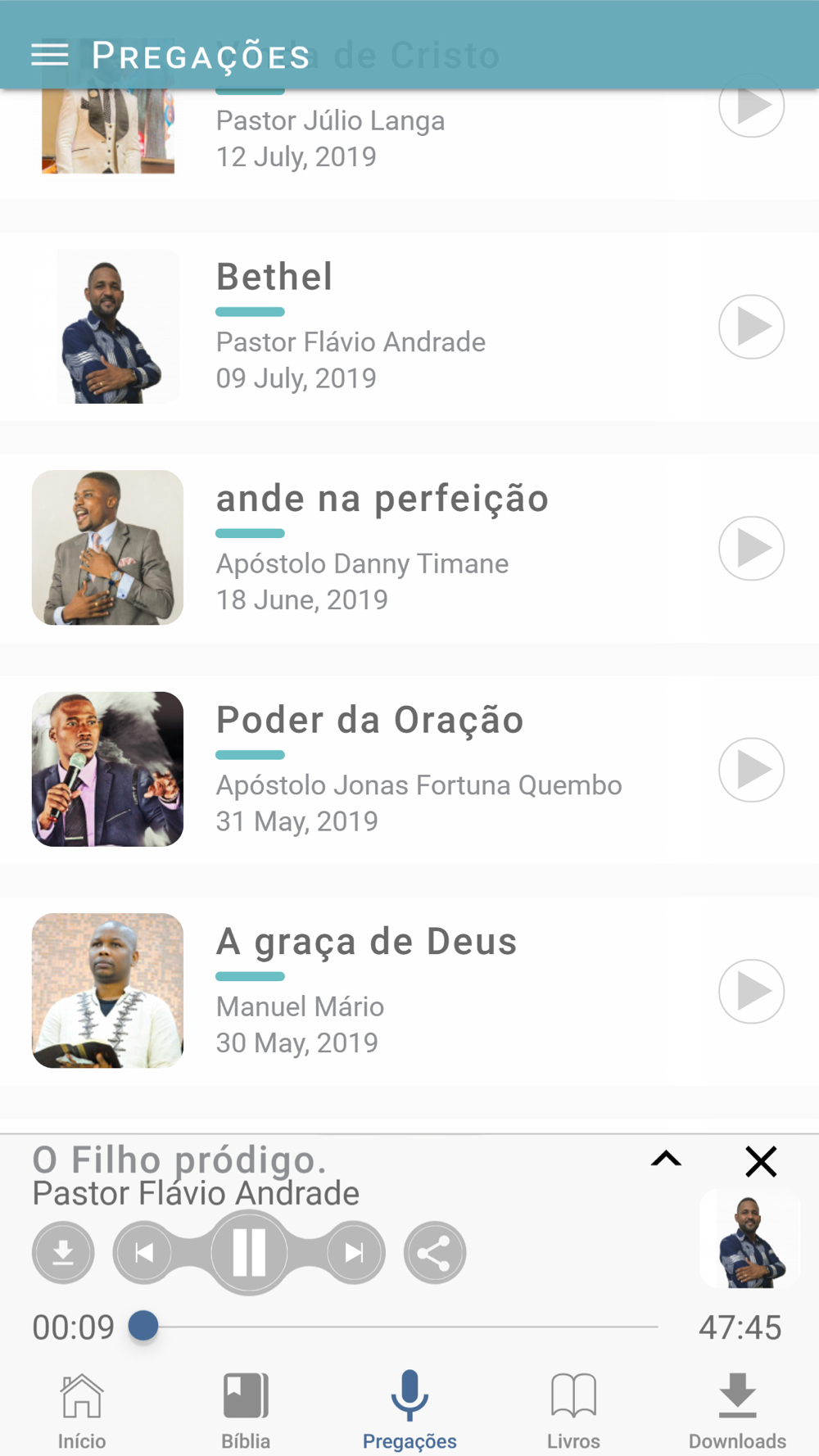819x1456 pixels.
Task: Switch to the Bíblia tab
Action: click(246, 1410)
